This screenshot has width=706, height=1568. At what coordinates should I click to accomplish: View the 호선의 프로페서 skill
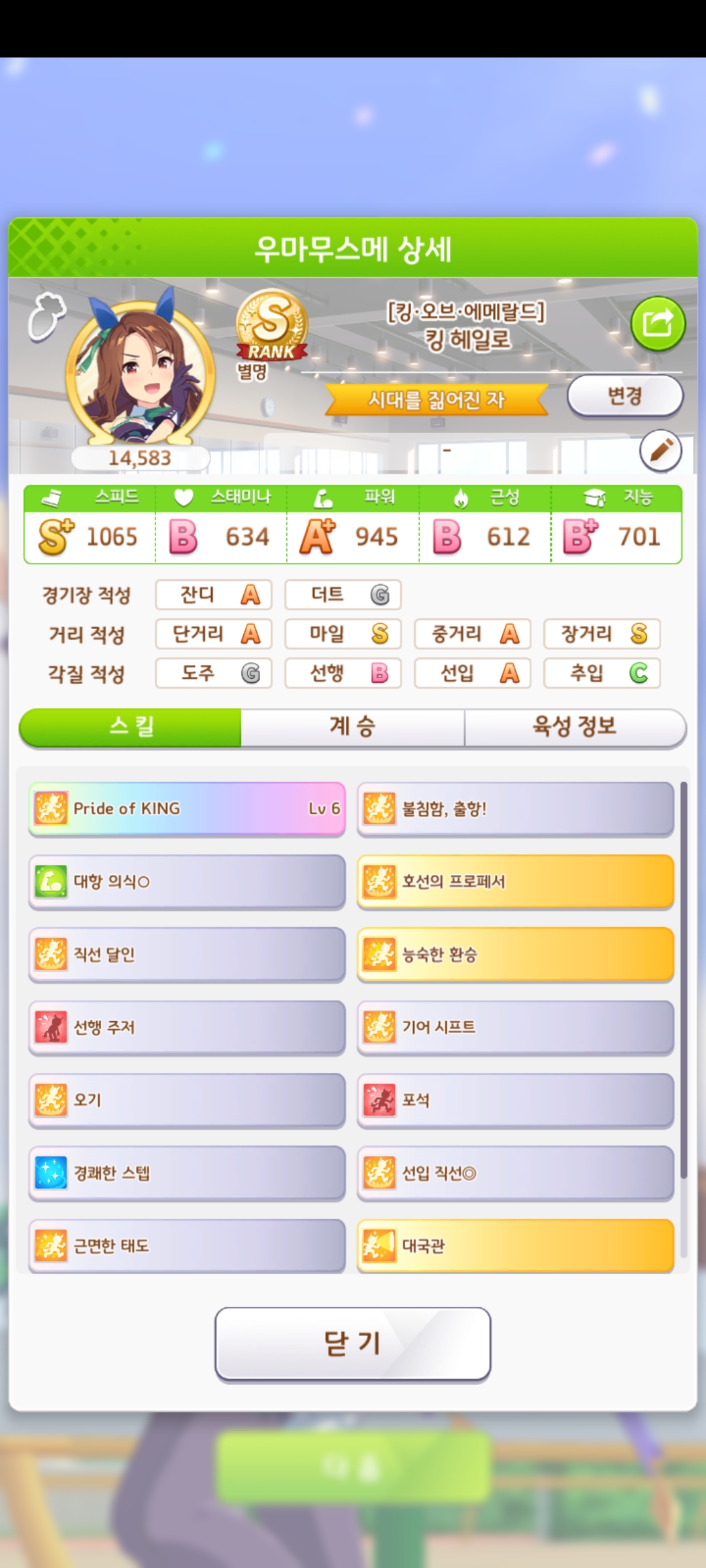tap(515, 882)
